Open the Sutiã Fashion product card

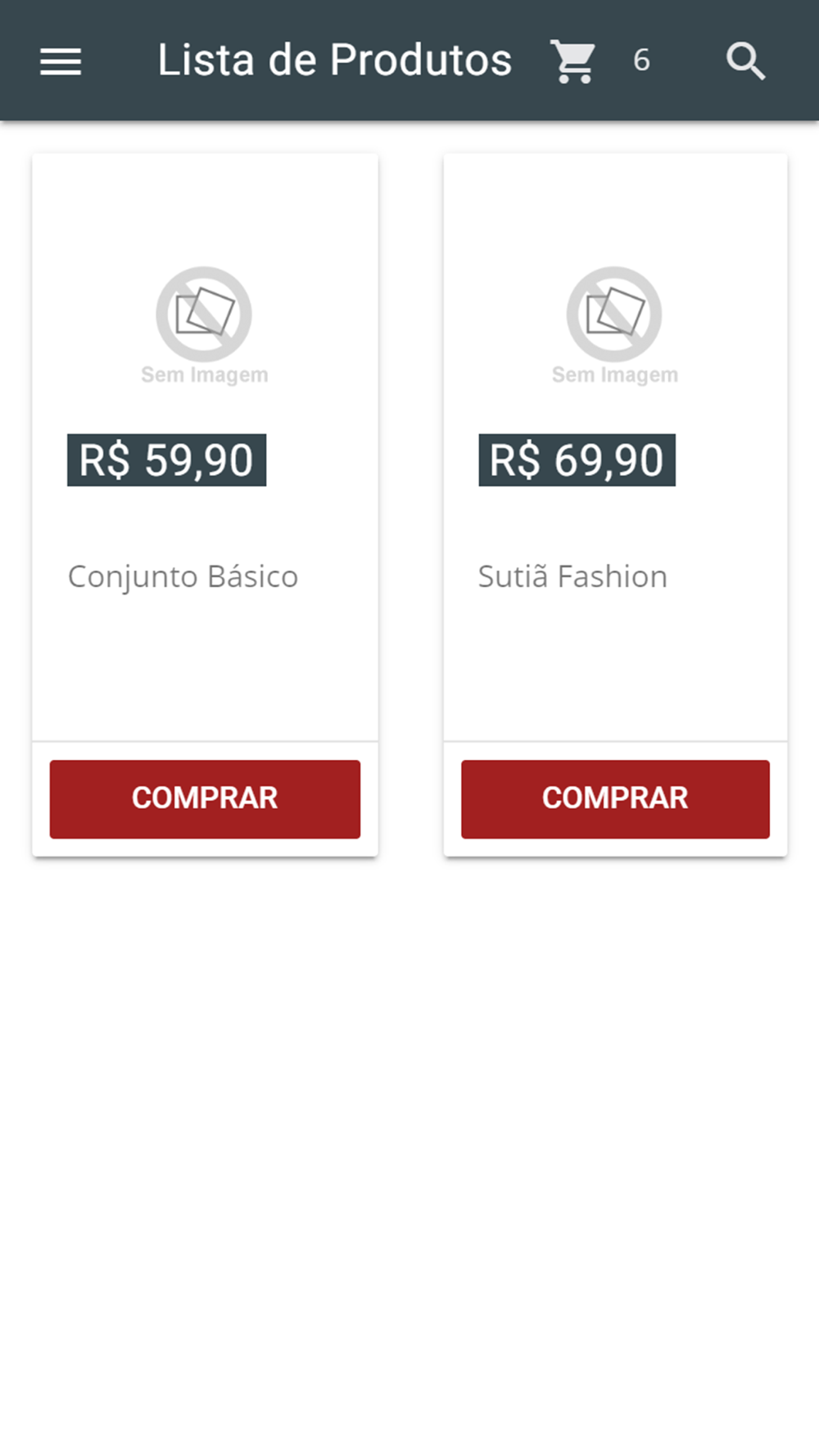click(x=615, y=447)
